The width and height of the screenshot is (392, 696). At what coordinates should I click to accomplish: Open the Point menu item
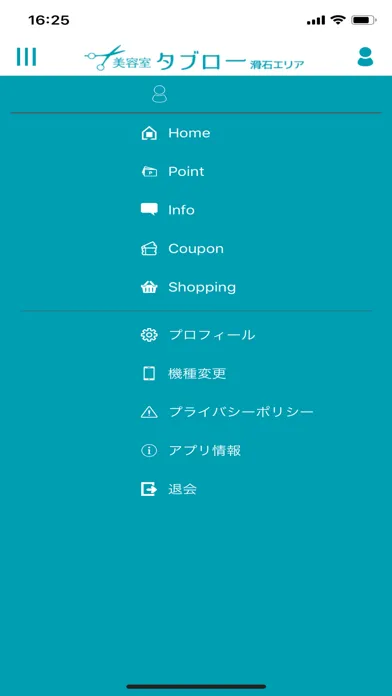click(x=172, y=172)
